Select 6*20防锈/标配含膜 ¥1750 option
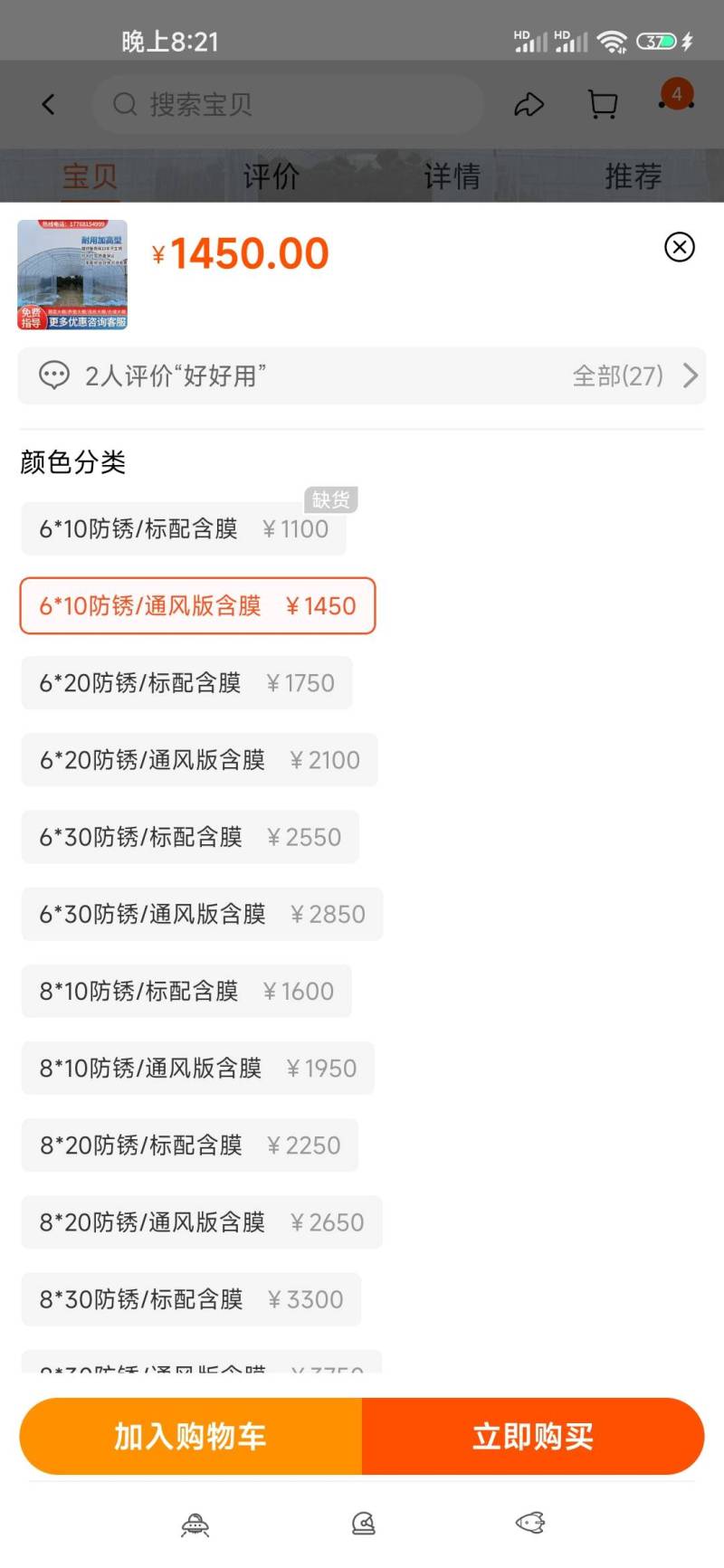The image size is (724, 1568). 186,683
